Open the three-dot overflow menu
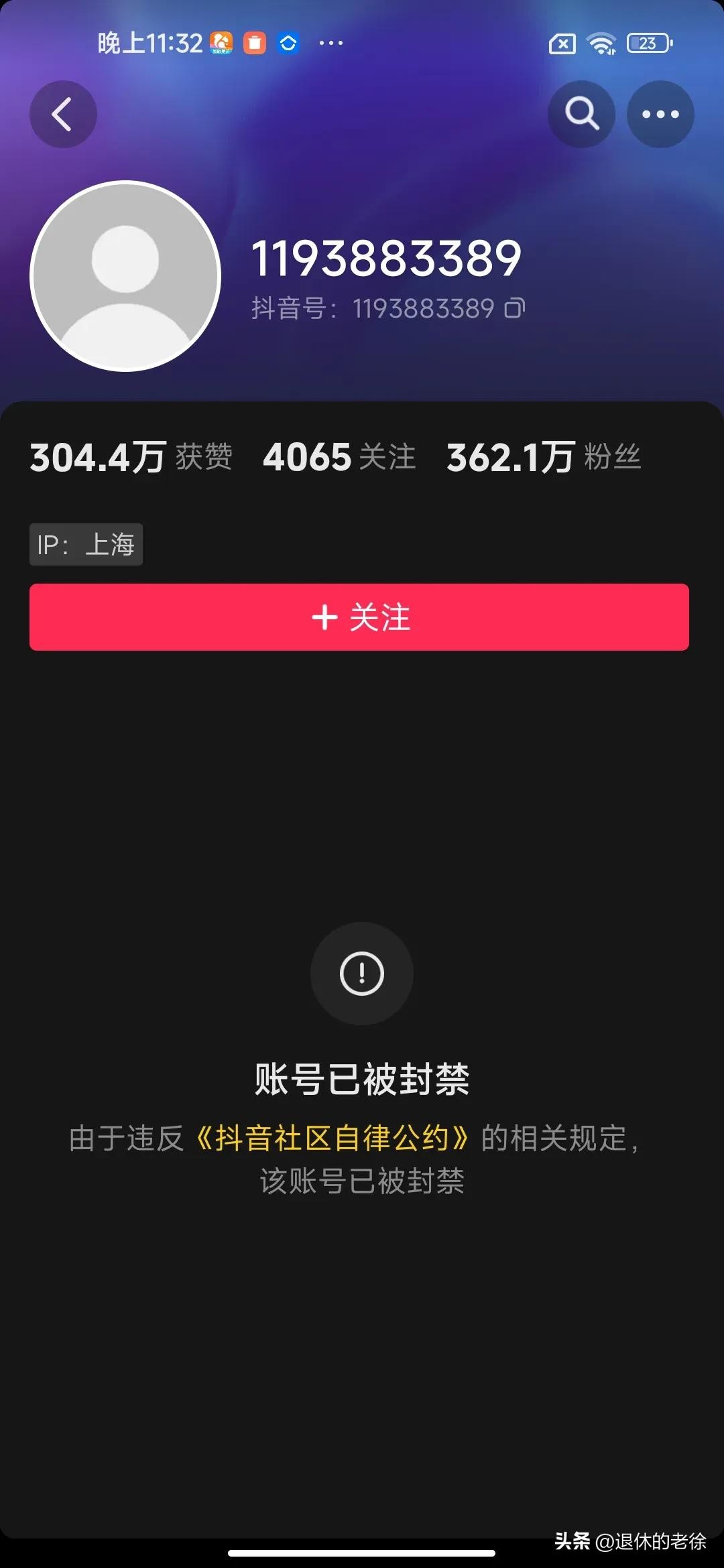Viewport: 724px width, 1568px height. coord(660,115)
